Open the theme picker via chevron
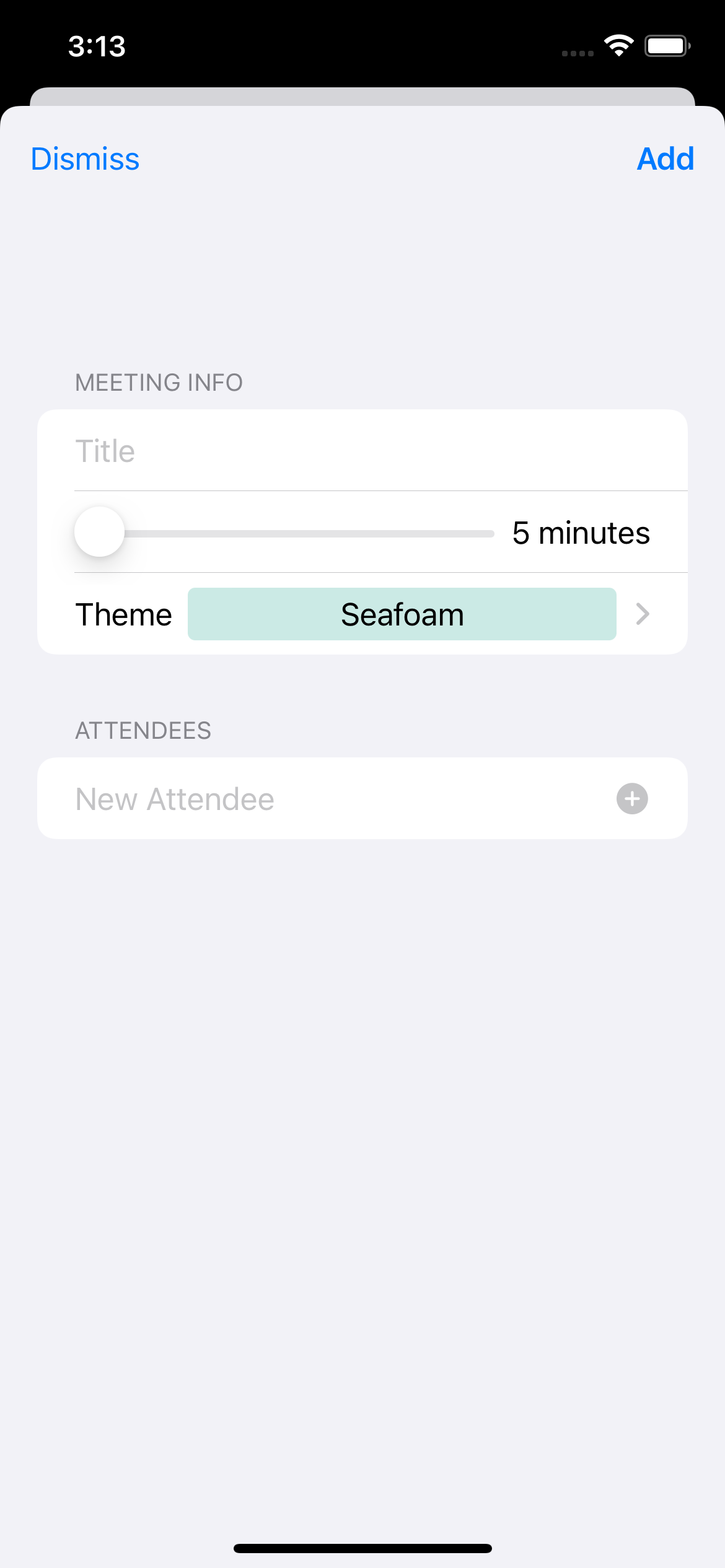 (x=643, y=614)
